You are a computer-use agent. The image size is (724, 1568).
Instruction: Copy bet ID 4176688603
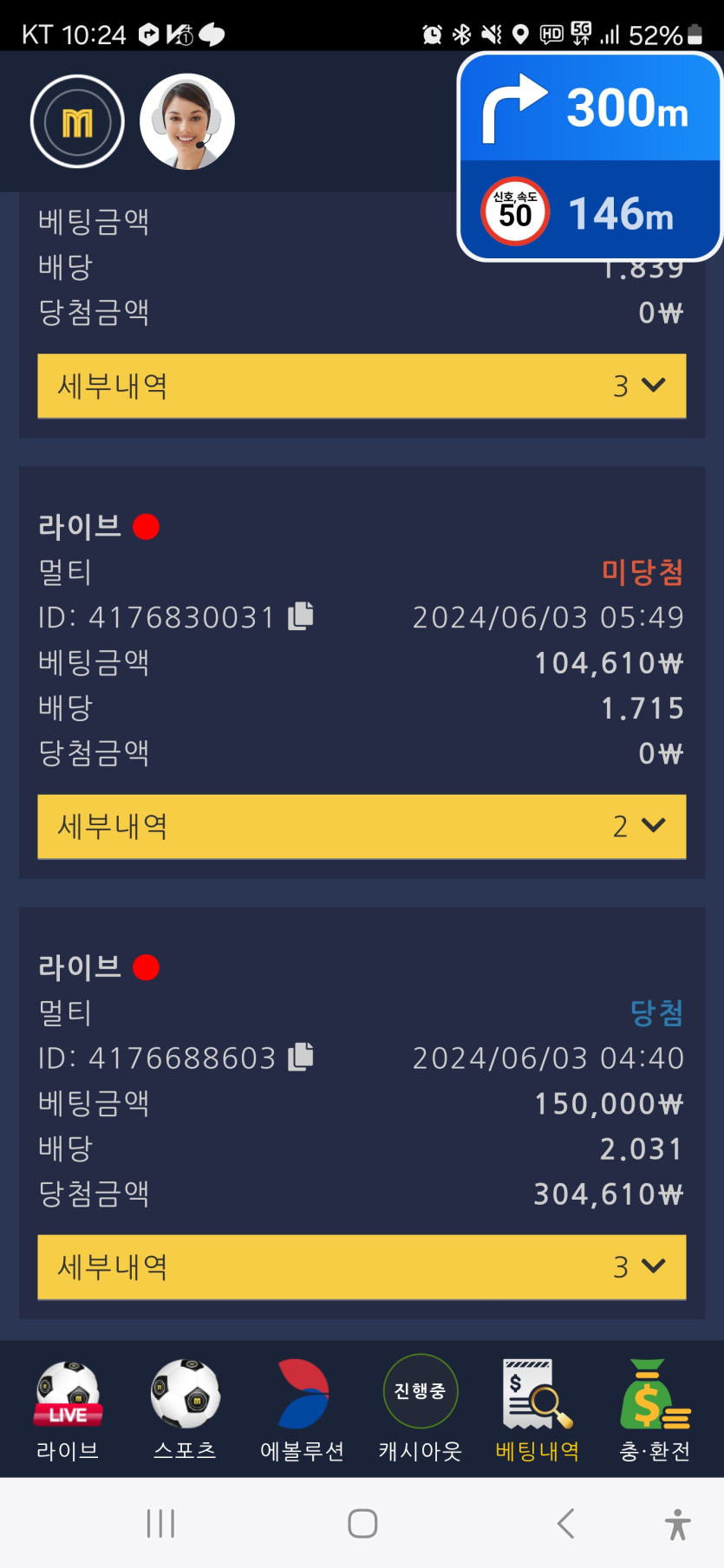301,1057
